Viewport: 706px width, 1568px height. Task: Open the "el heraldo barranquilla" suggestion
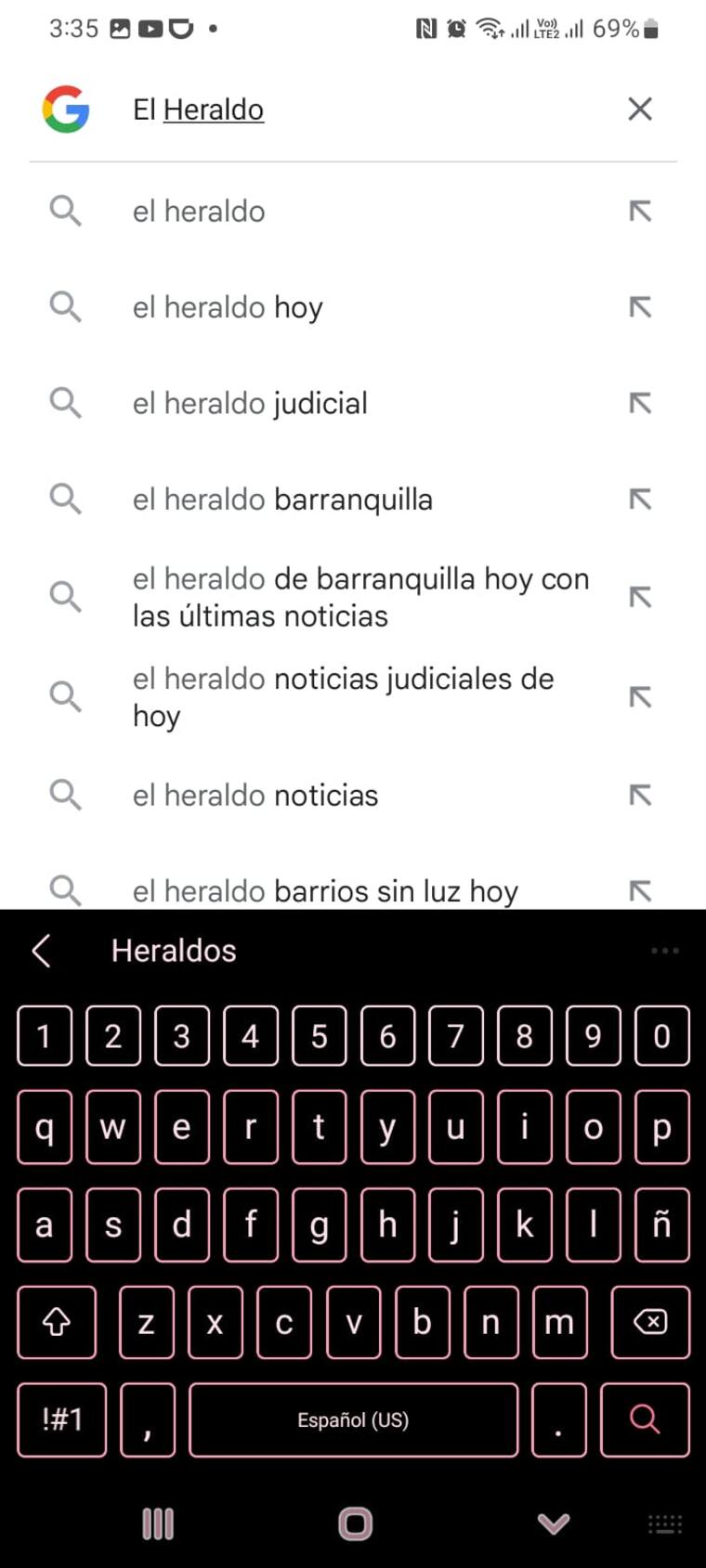(282, 499)
